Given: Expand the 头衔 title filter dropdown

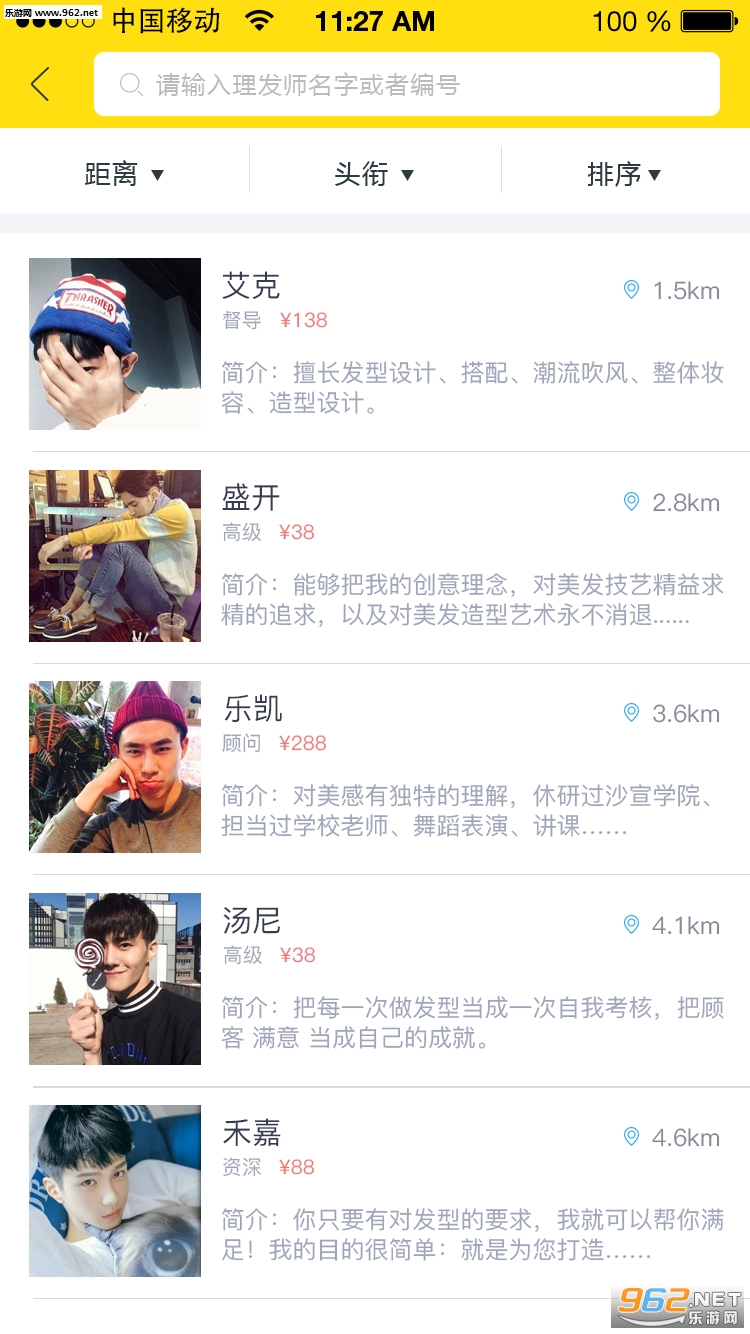Looking at the screenshot, I should pyautogui.click(x=374, y=175).
